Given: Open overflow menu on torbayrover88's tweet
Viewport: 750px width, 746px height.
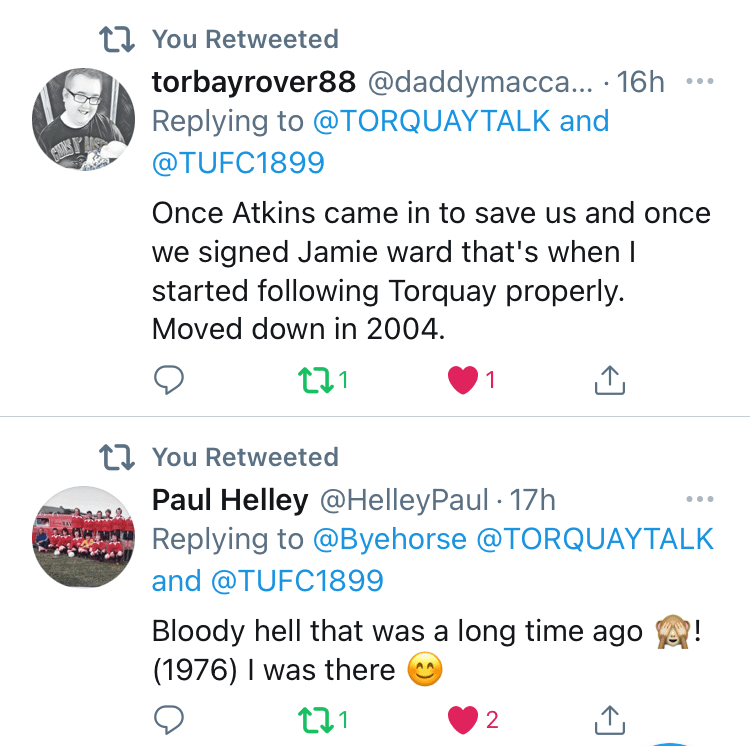Looking at the screenshot, I should [700, 82].
